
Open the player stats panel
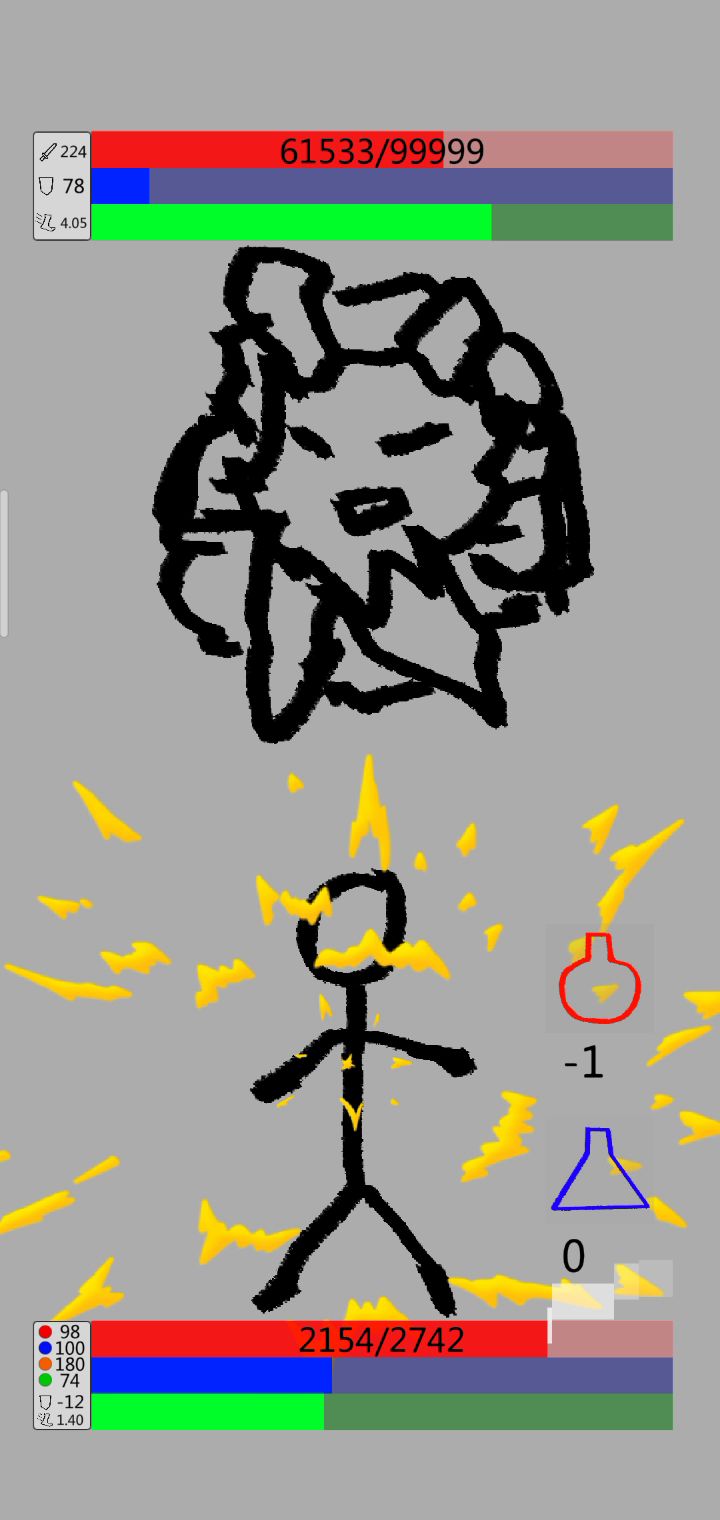click(x=62, y=1375)
